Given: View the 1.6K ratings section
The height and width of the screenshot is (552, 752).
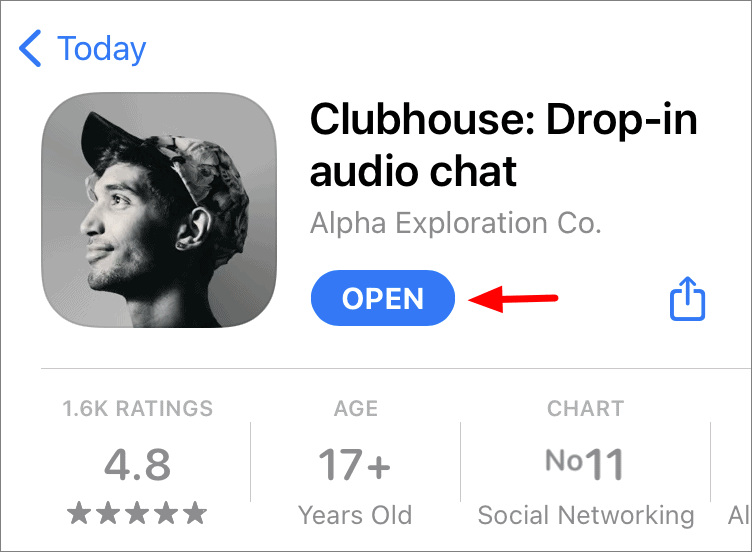Looking at the screenshot, I should coord(138,461).
